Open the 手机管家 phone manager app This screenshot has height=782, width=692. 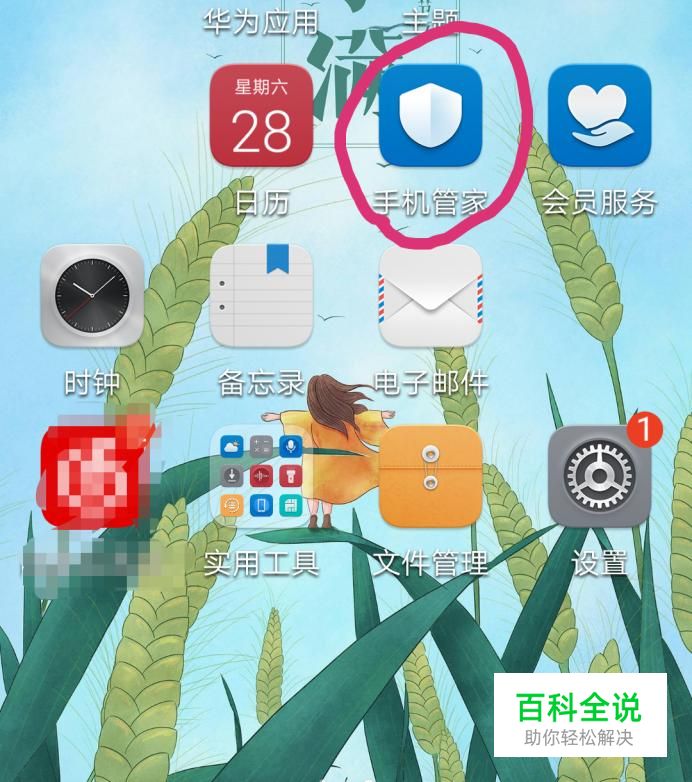pos(430,116)
